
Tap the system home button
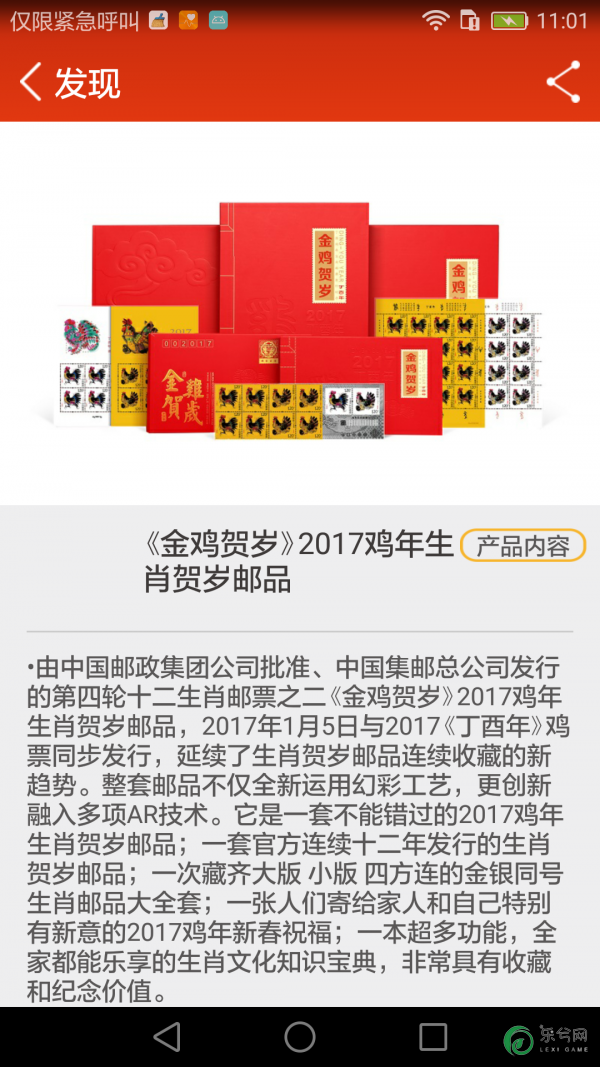click(300, 1037)
